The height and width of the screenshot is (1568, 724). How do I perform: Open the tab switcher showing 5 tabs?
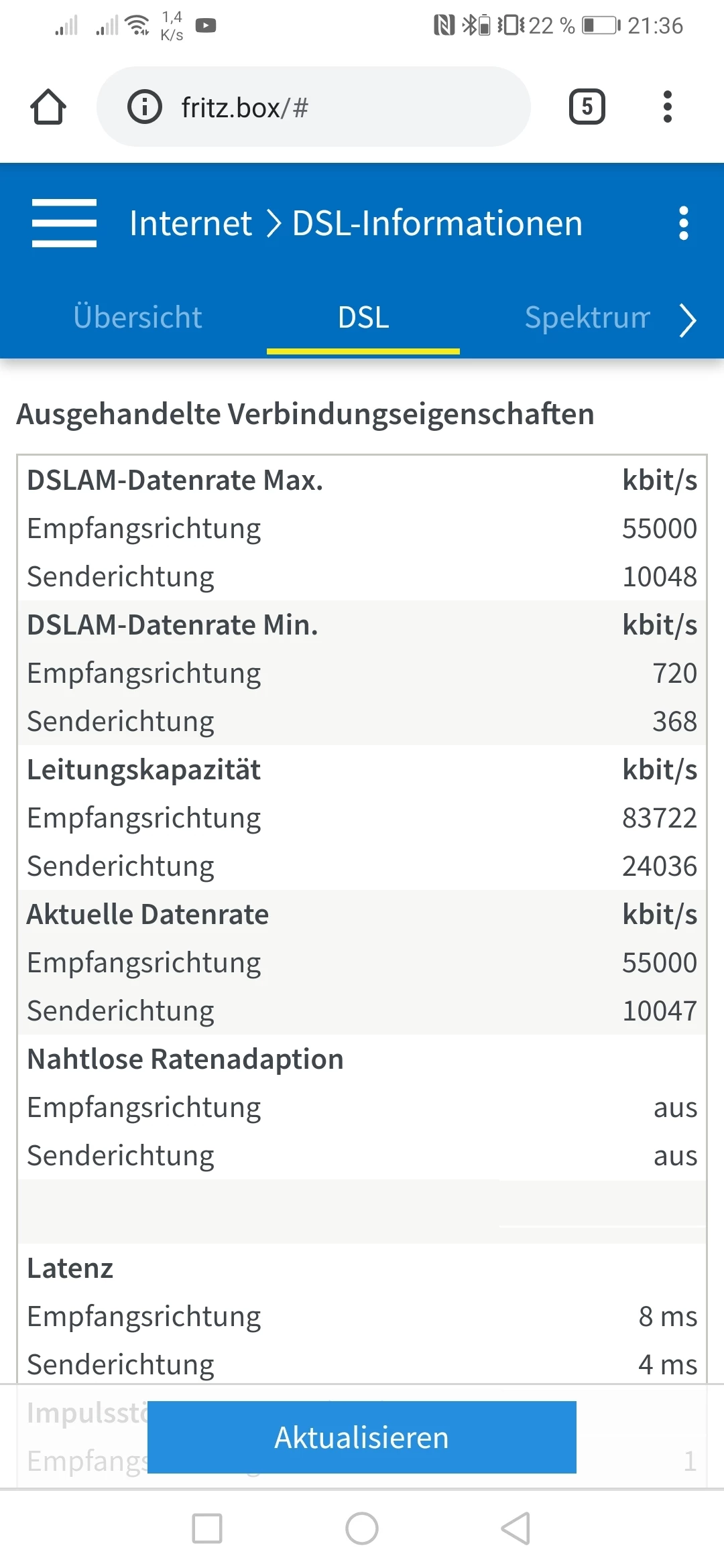tap(587, 107)
